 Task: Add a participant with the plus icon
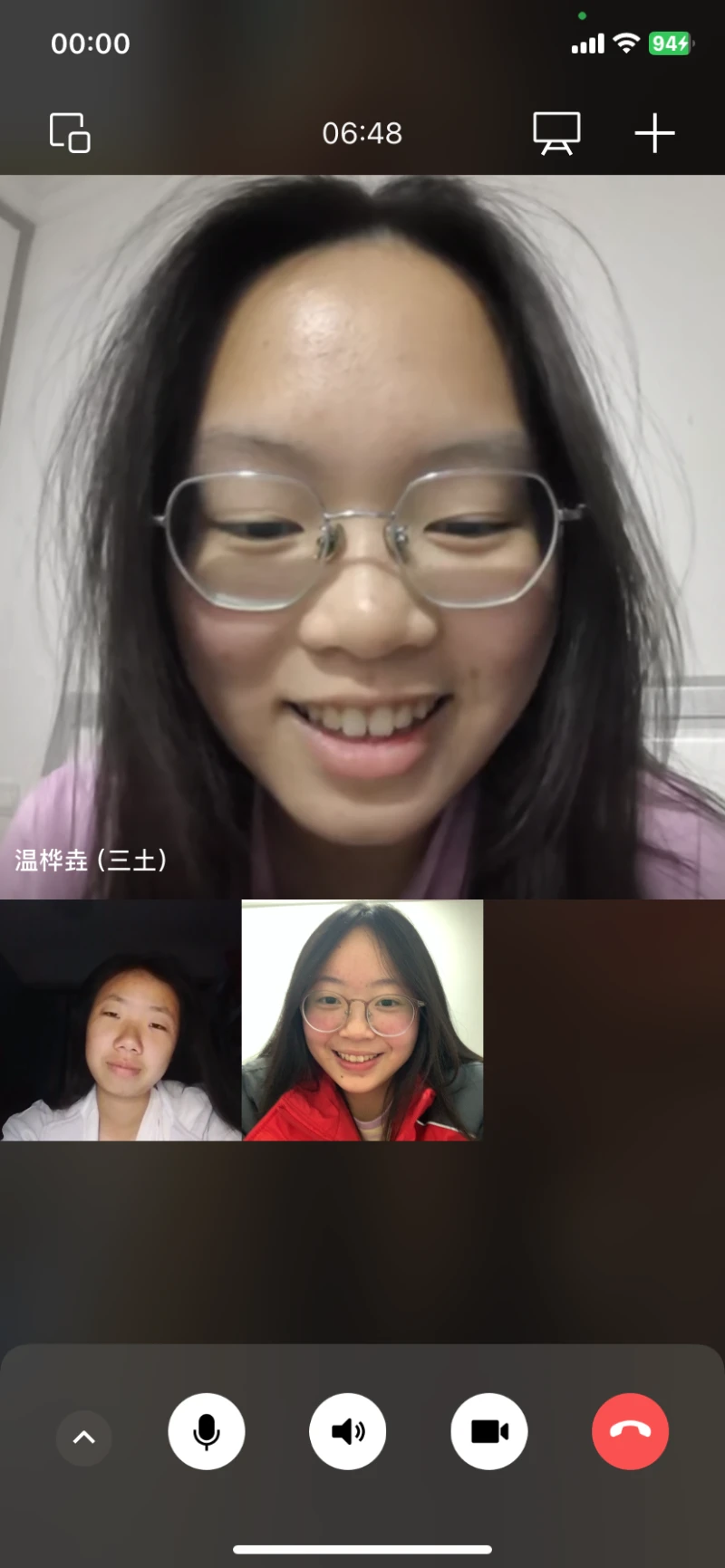tap(654, 133)
